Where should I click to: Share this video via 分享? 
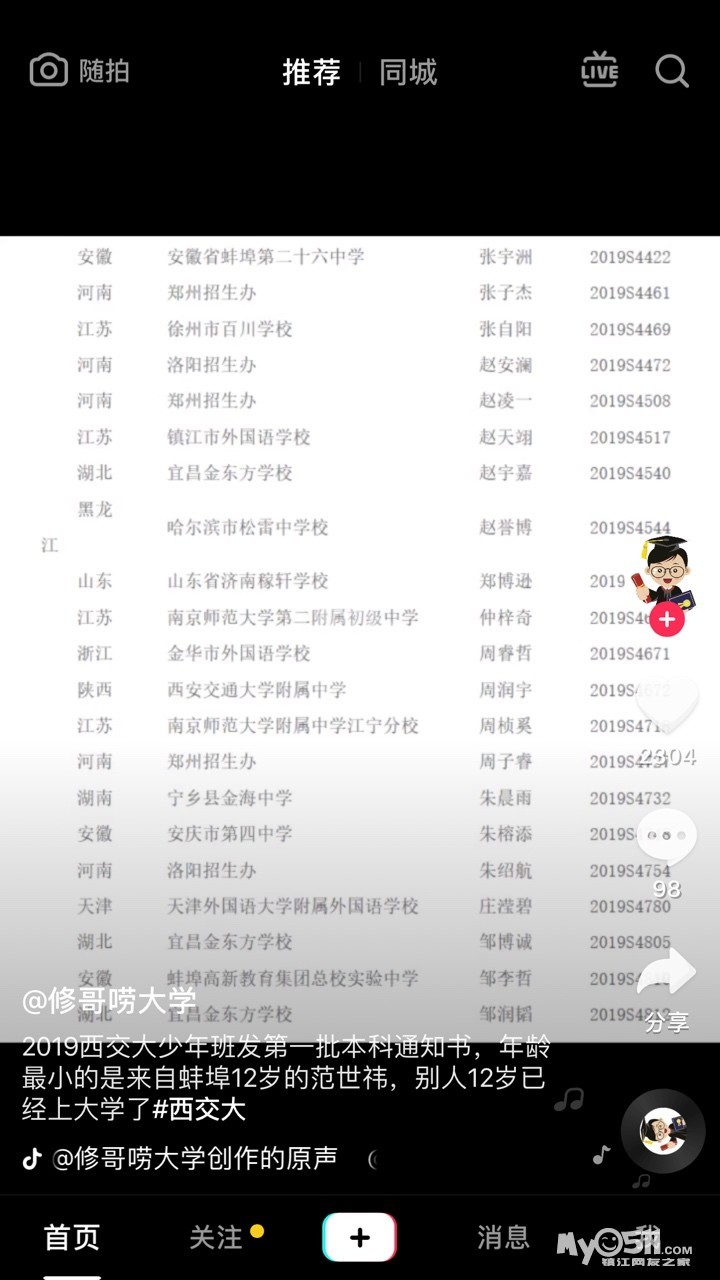(667, 972)
